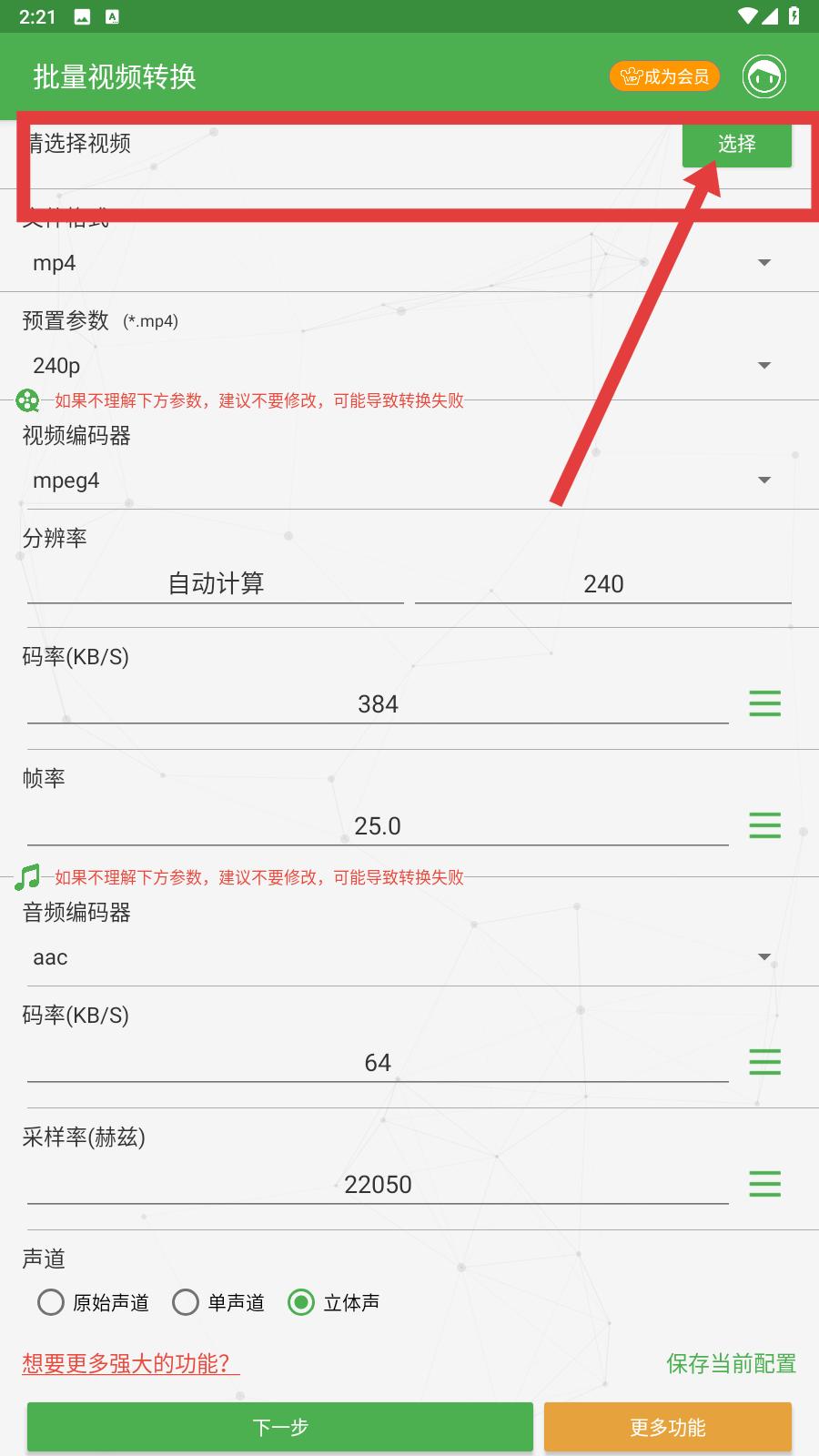This screenshot has width=819, height=1456.
Task: Tap 保存当前配置 to save settings
Action: pyautogui.click(x=731, y=1363)
